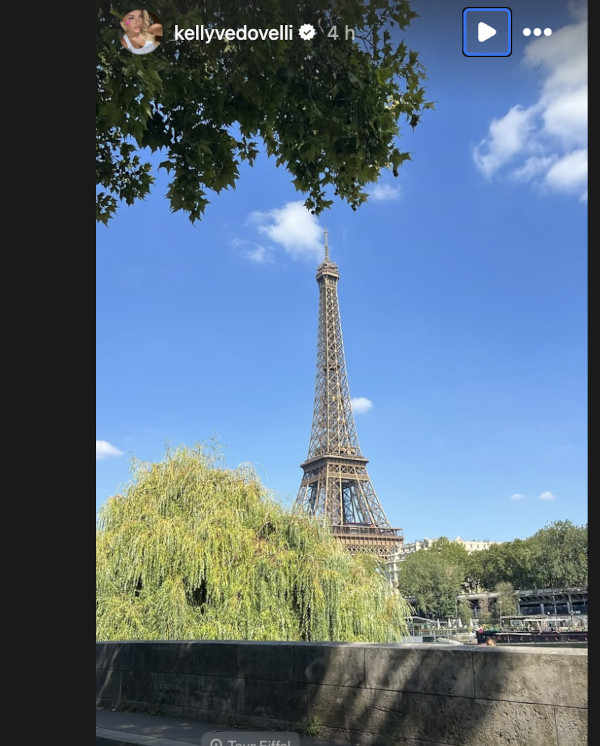
Task: Play the paused story
Action: click(487, 32)
